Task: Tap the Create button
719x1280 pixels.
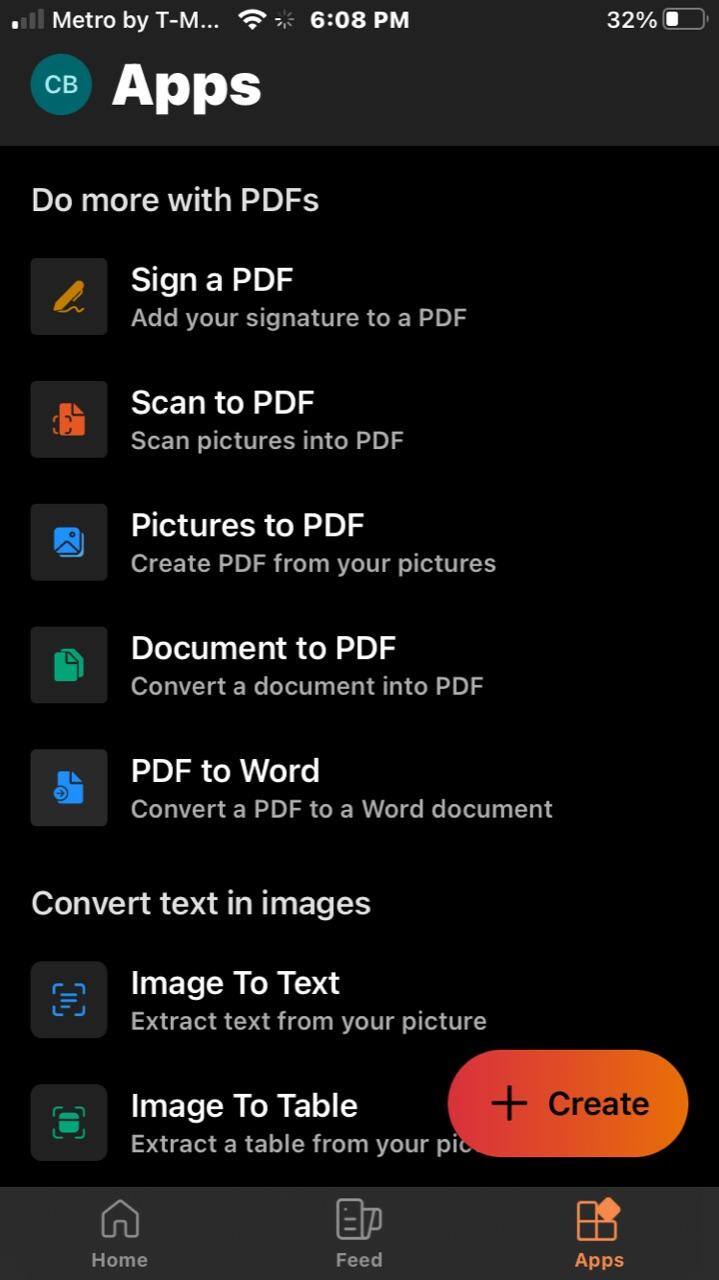Action: (x=568, y=1103)
